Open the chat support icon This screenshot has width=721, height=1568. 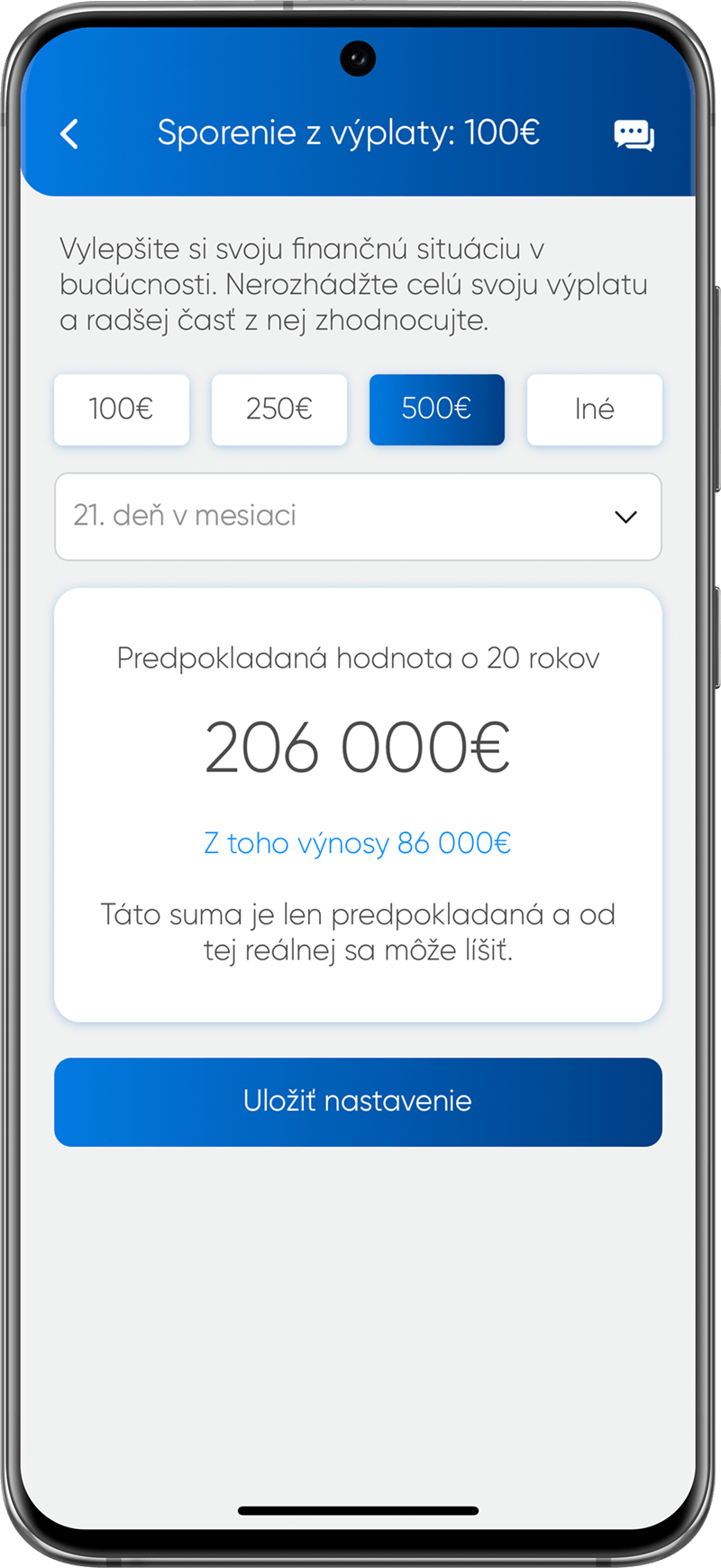pos(634,135)
